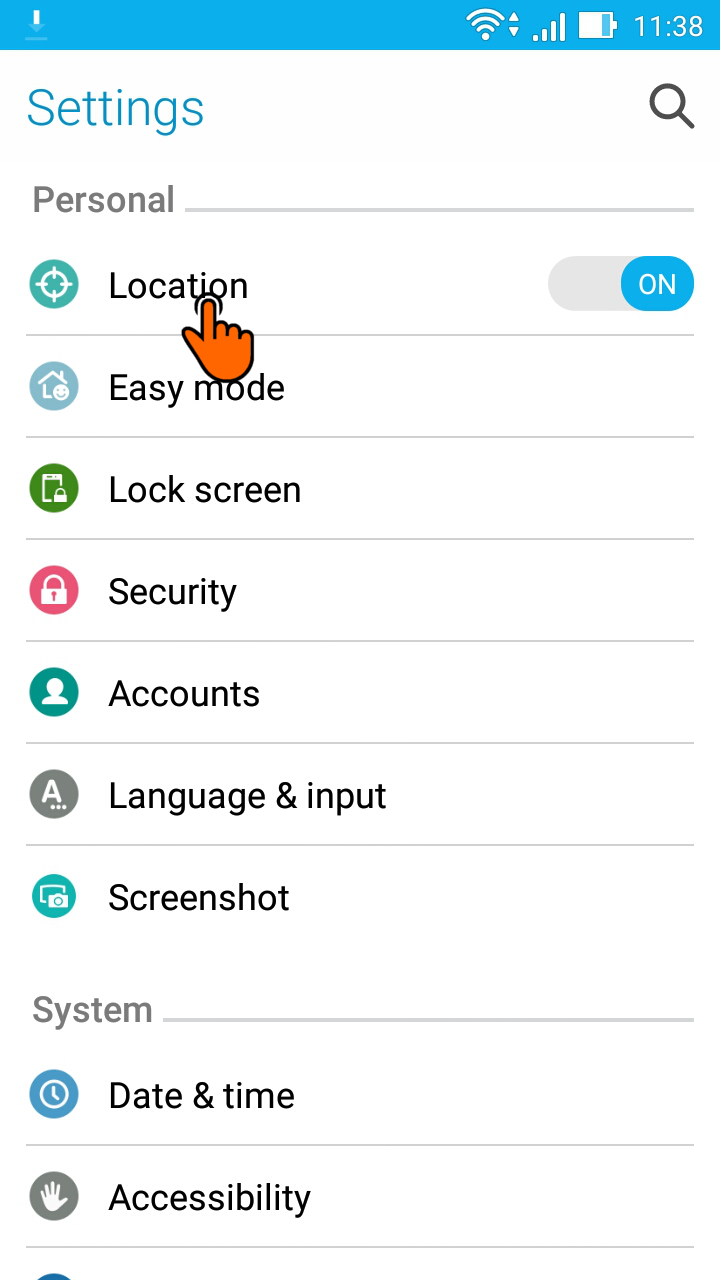
Task: Open Easy mode
Action: (x=360, y=387)
